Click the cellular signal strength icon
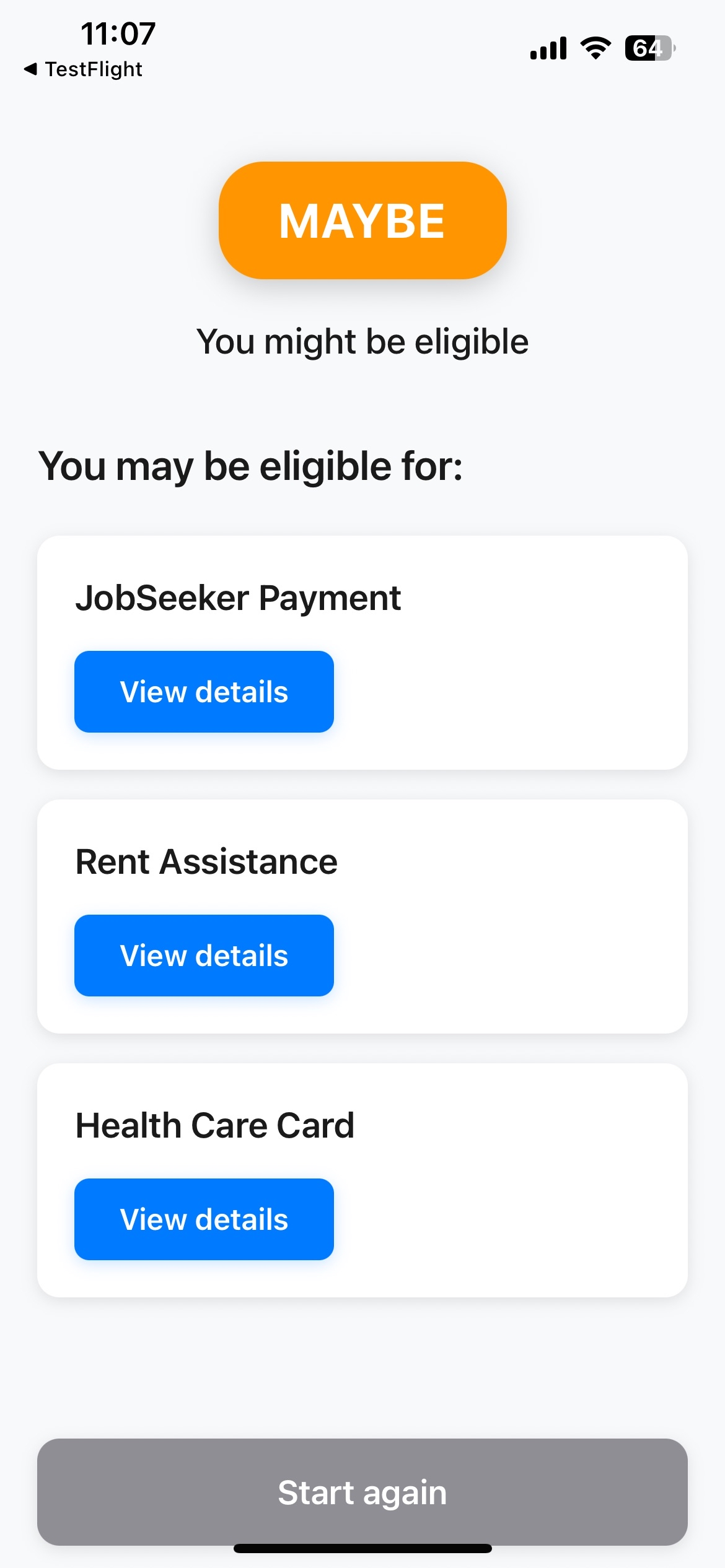 (x=549, y=48)
